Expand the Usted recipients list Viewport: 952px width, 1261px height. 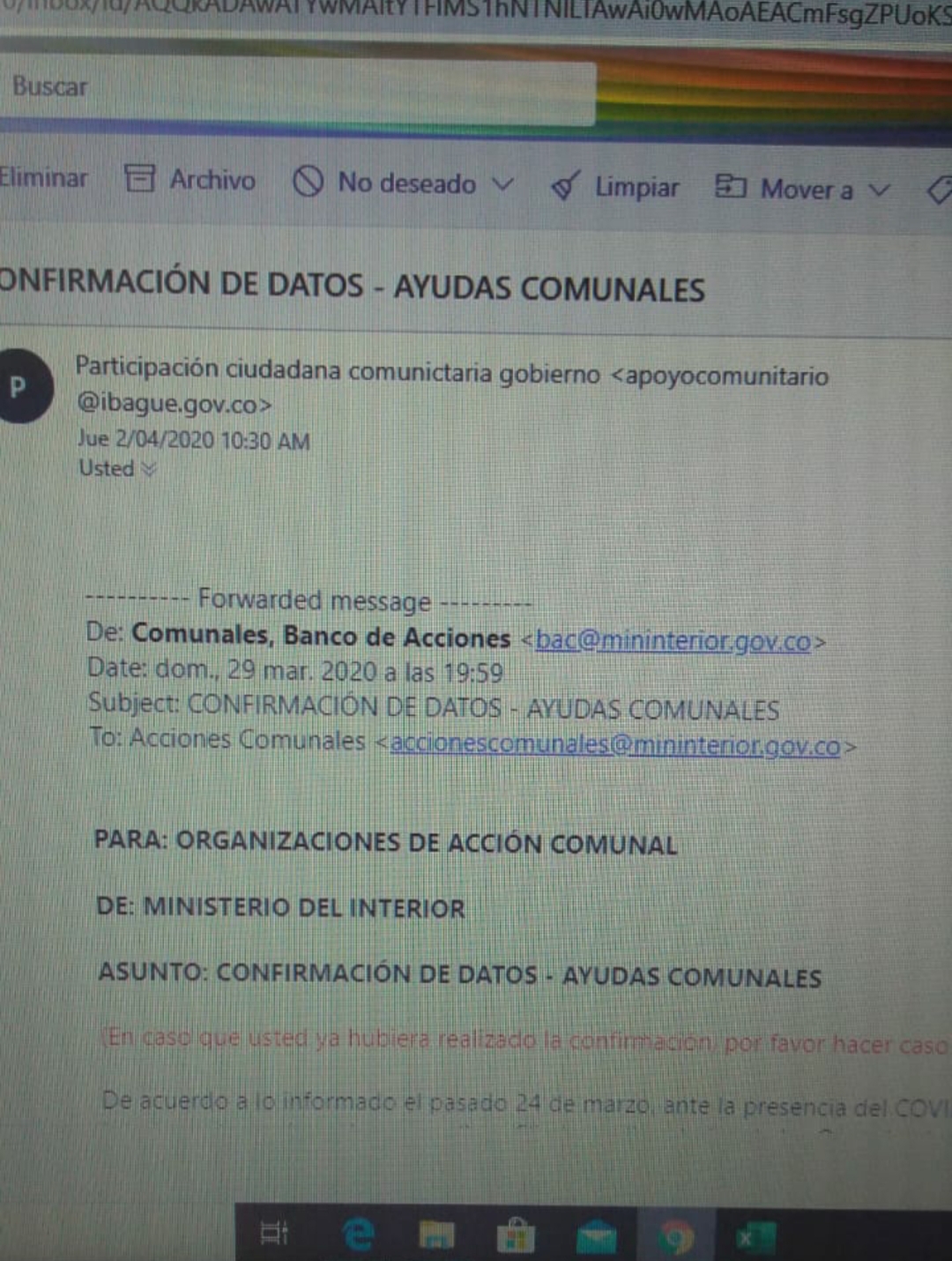(x=147, y=469)
